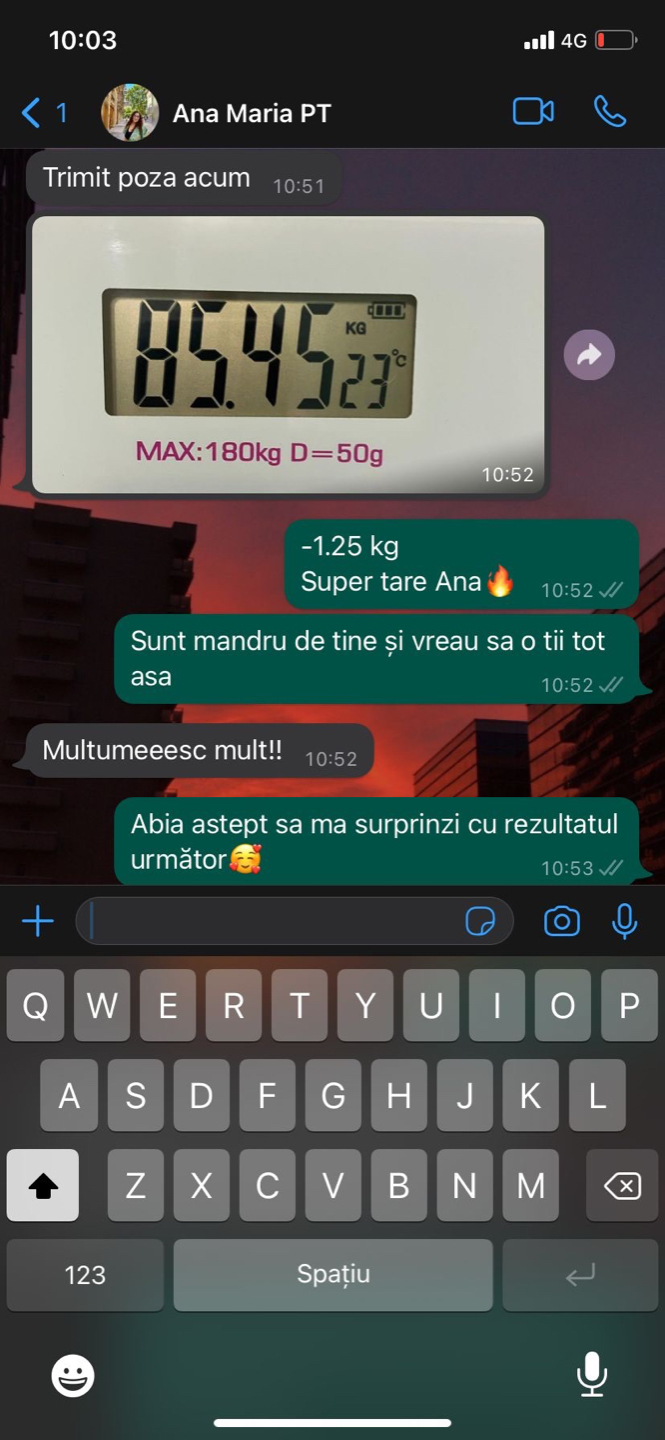Screen dimensions: 665x1440
Task: Open the scale photo sent at 10:52
Action: tap(288, 355)
